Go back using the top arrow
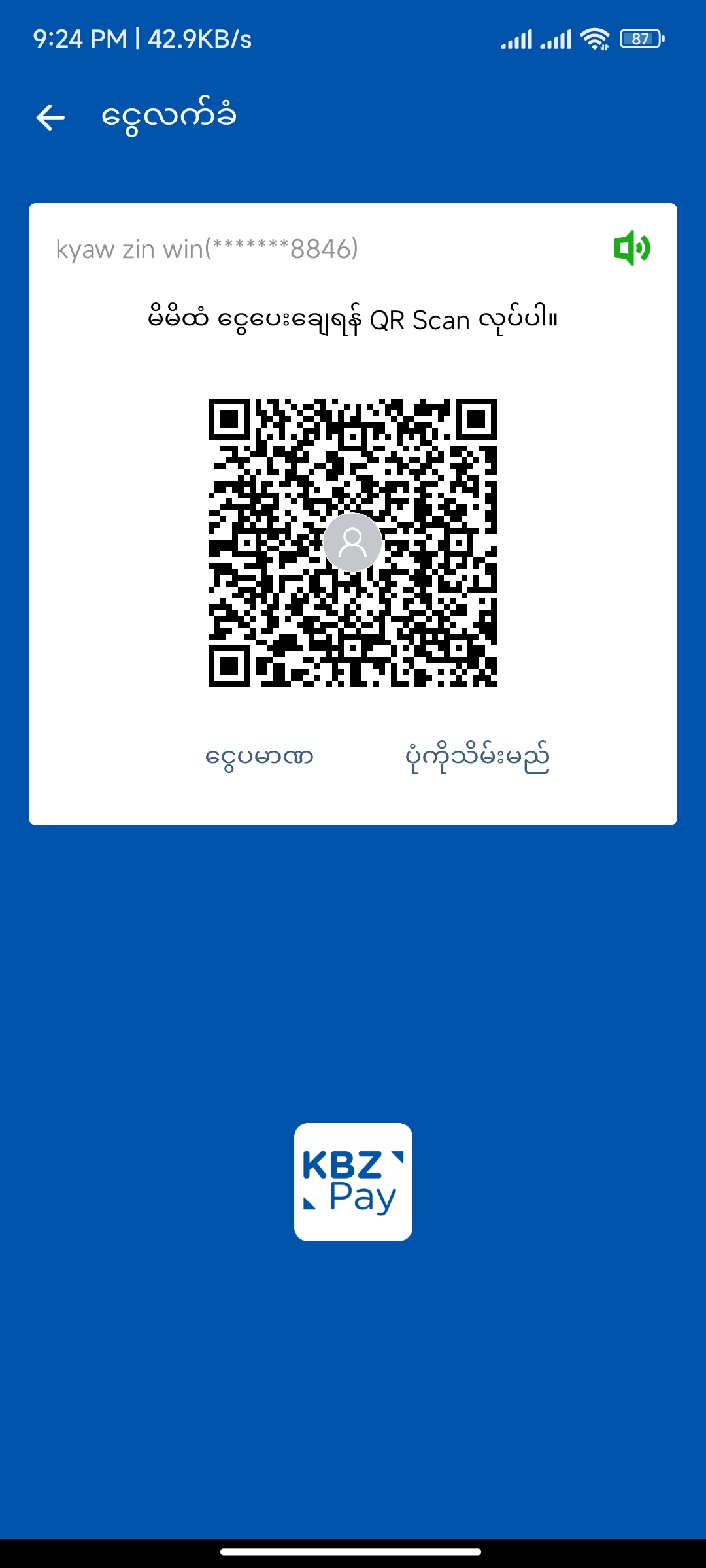Screen dimensions: 706x1568 (50, 118)
